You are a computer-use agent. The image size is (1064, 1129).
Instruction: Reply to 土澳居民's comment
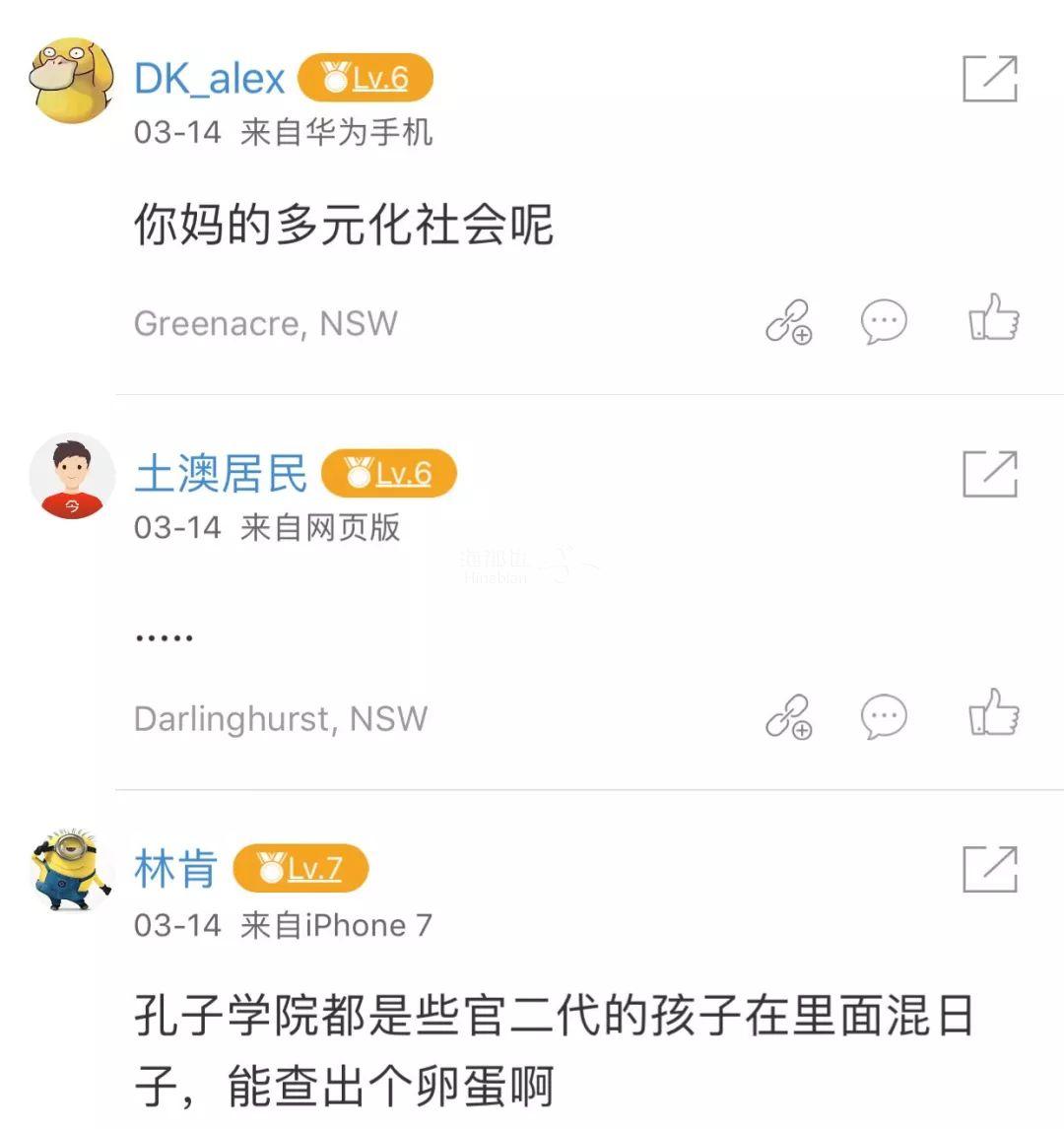[884, 717]
